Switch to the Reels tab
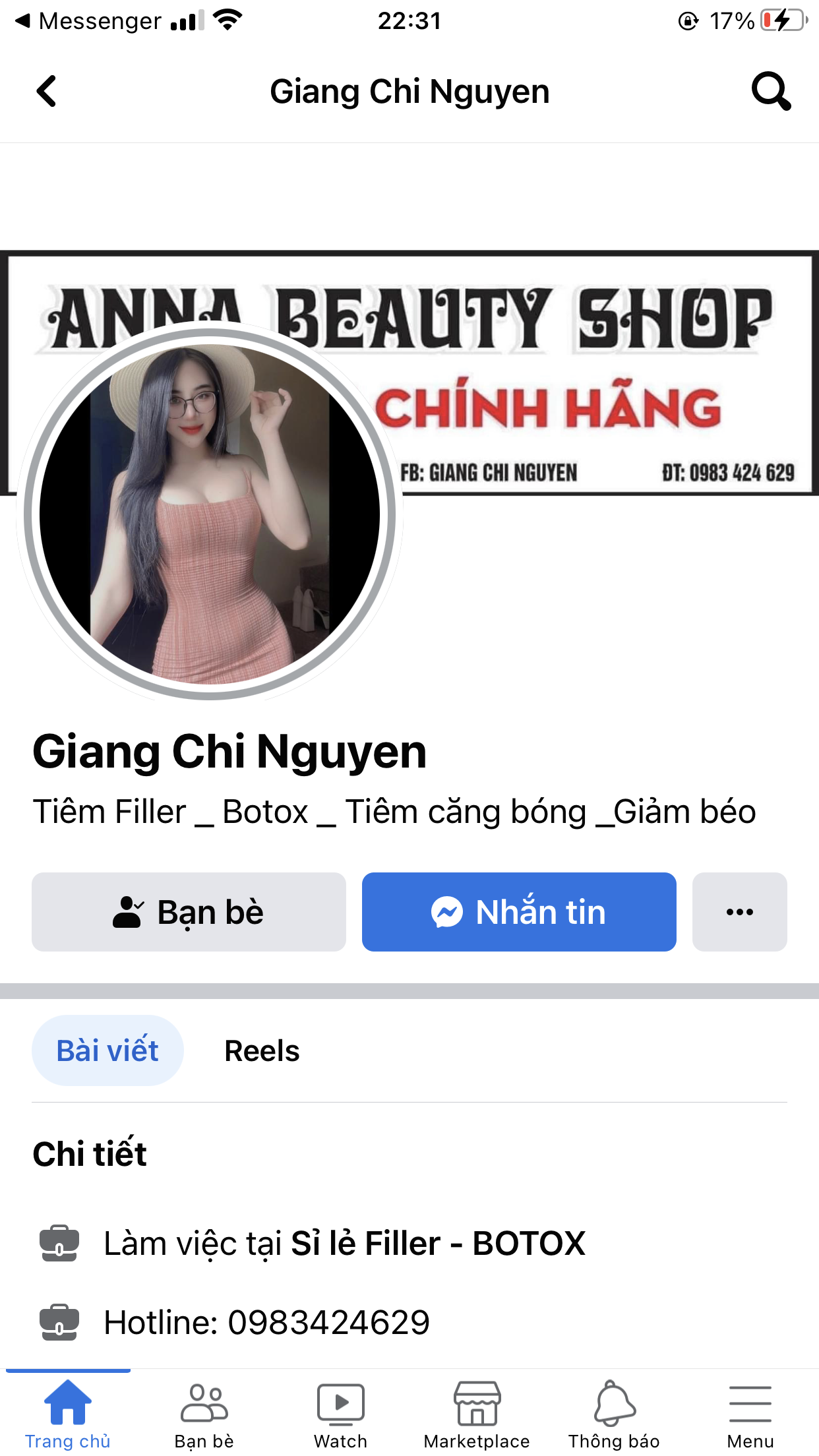 tap(262, 1050)
